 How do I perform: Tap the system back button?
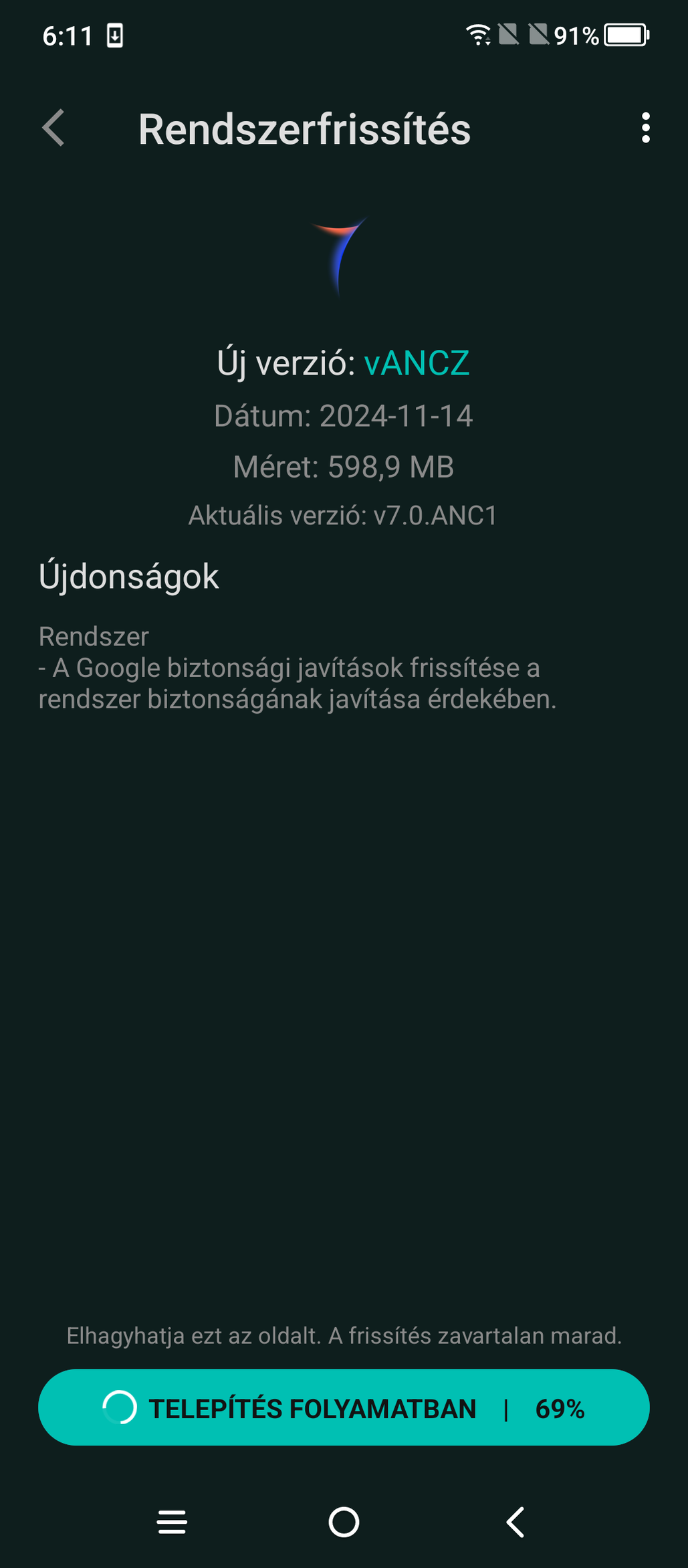click(515, 1523)
